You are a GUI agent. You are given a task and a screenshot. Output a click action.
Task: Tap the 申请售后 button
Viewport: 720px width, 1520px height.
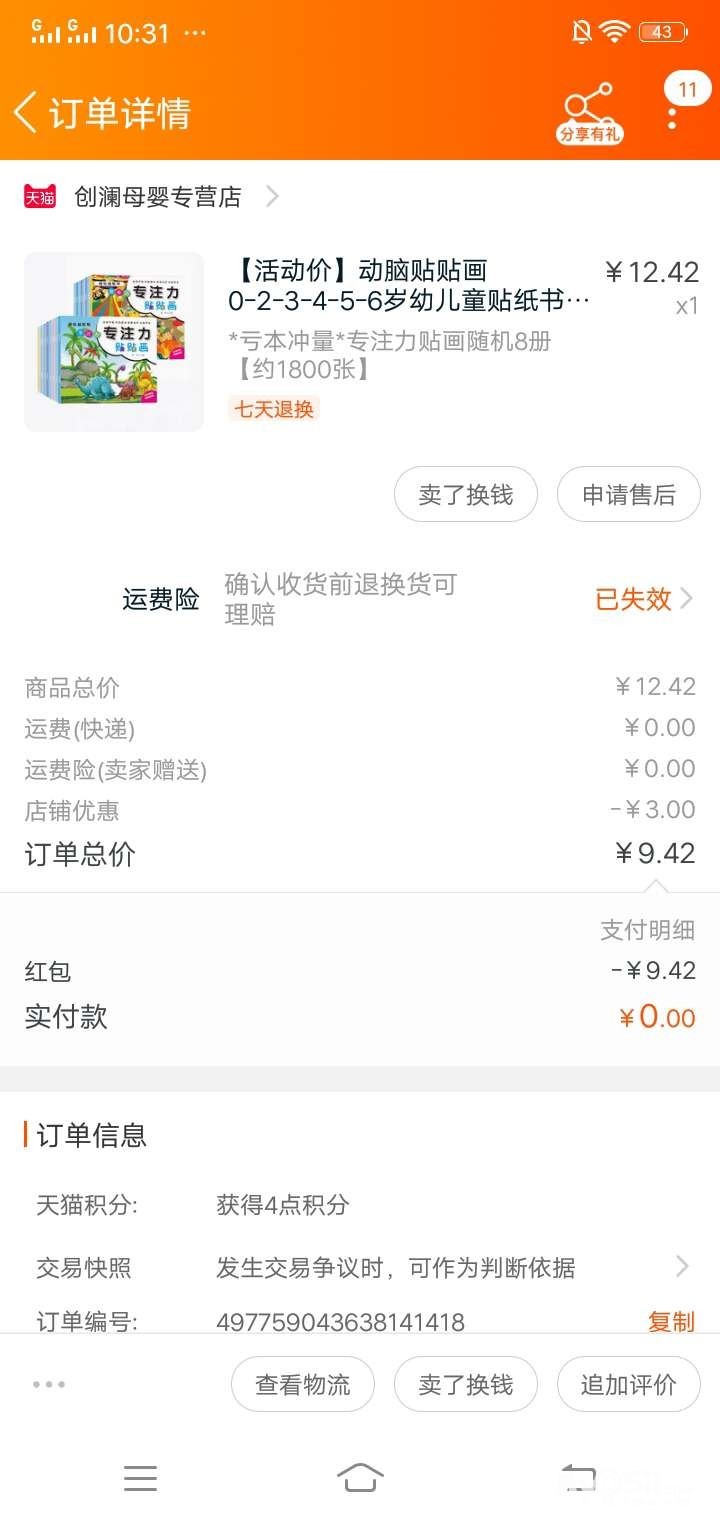(x=628, y=494)
